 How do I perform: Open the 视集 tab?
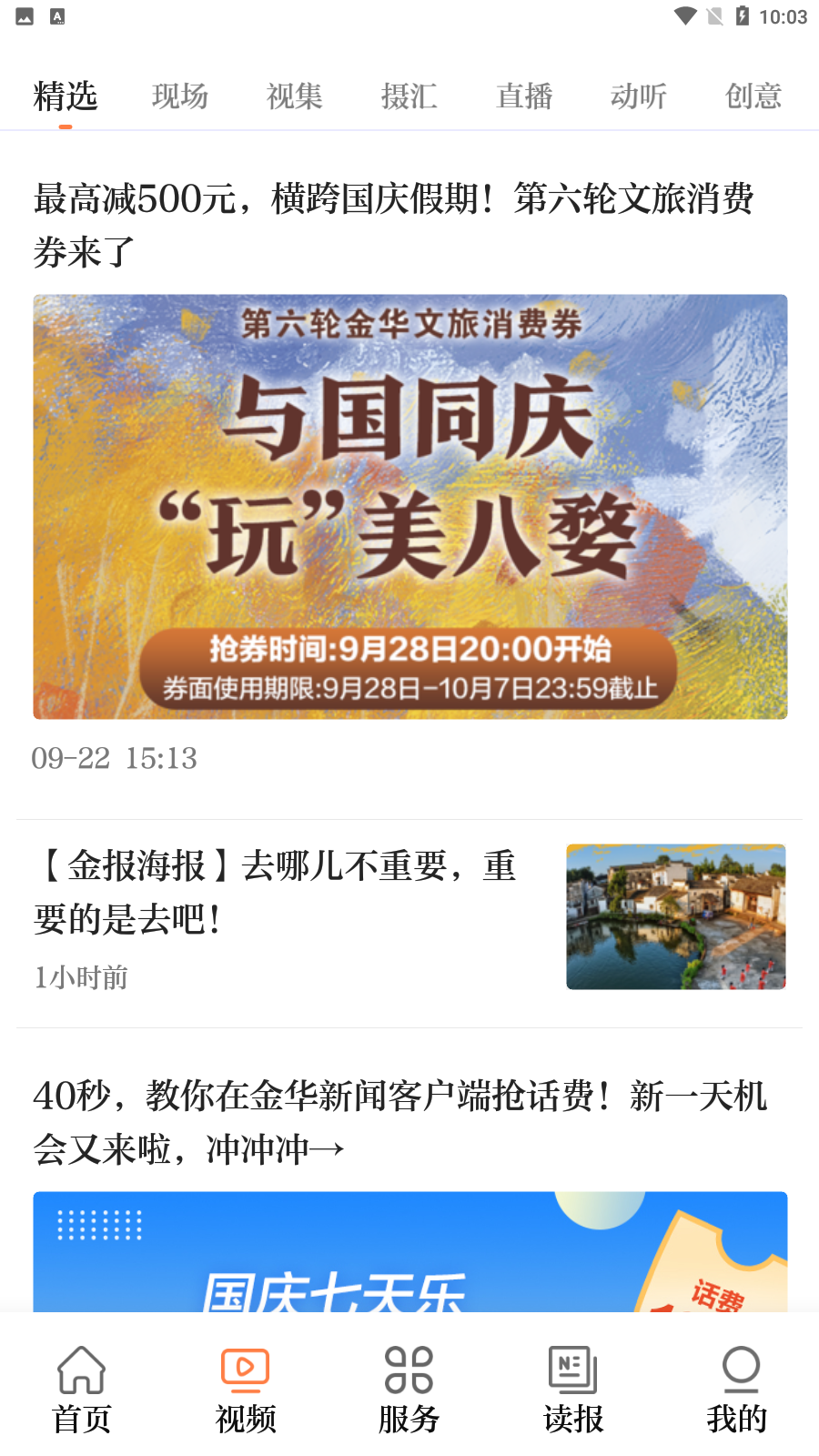click(294, 96)
